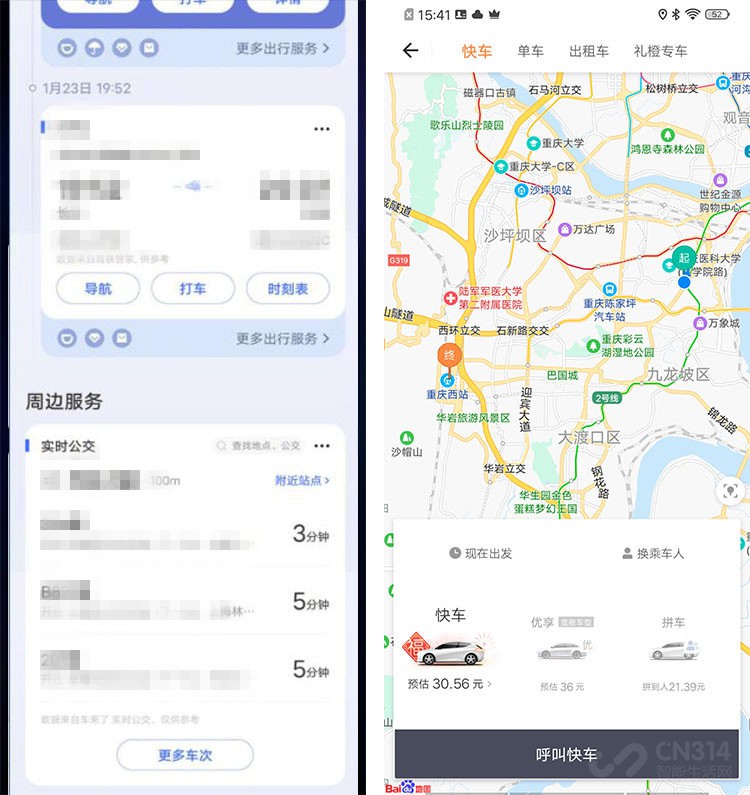750x795 pixels.
Task: Open the 时刻表 timetable button
Action: [287, 289]
